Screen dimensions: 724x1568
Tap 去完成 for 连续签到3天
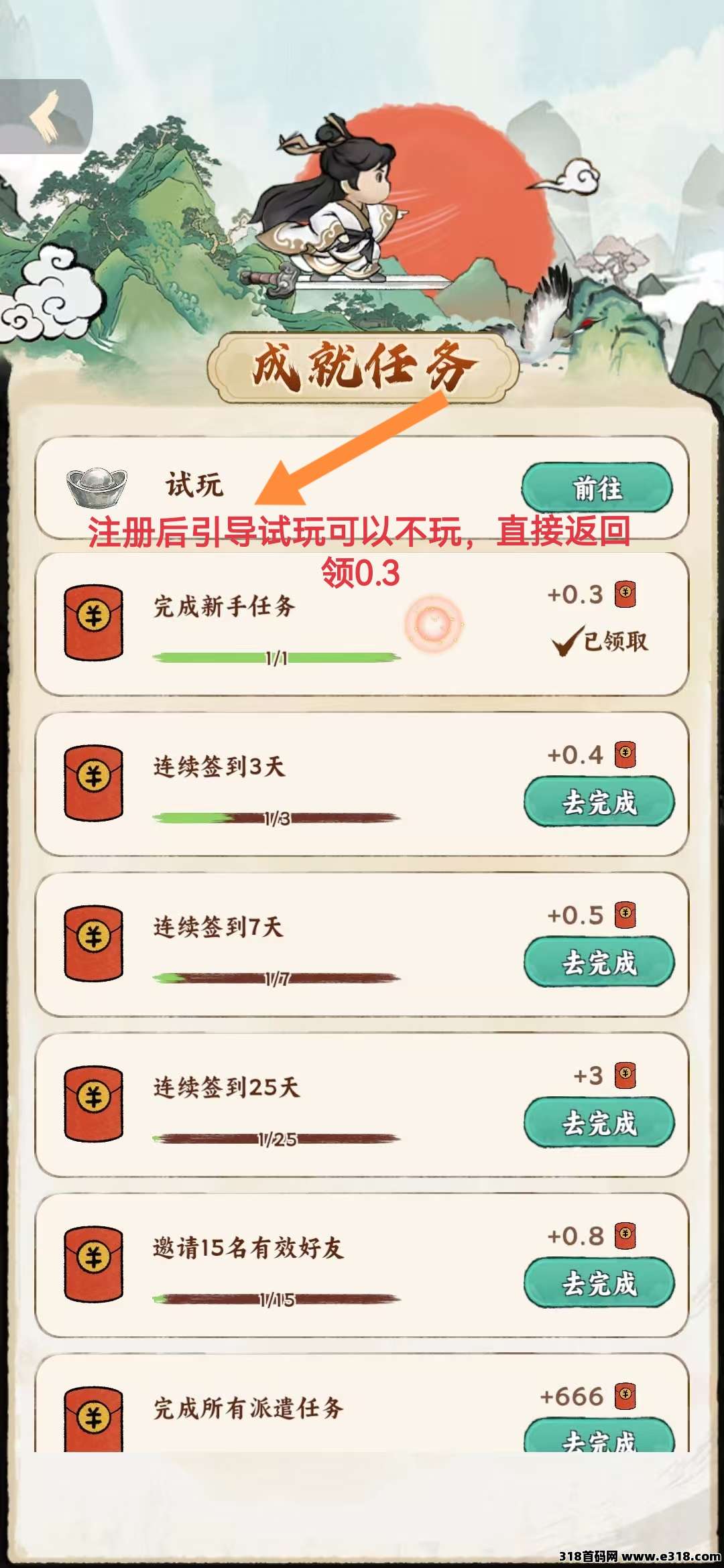point(599,802)
